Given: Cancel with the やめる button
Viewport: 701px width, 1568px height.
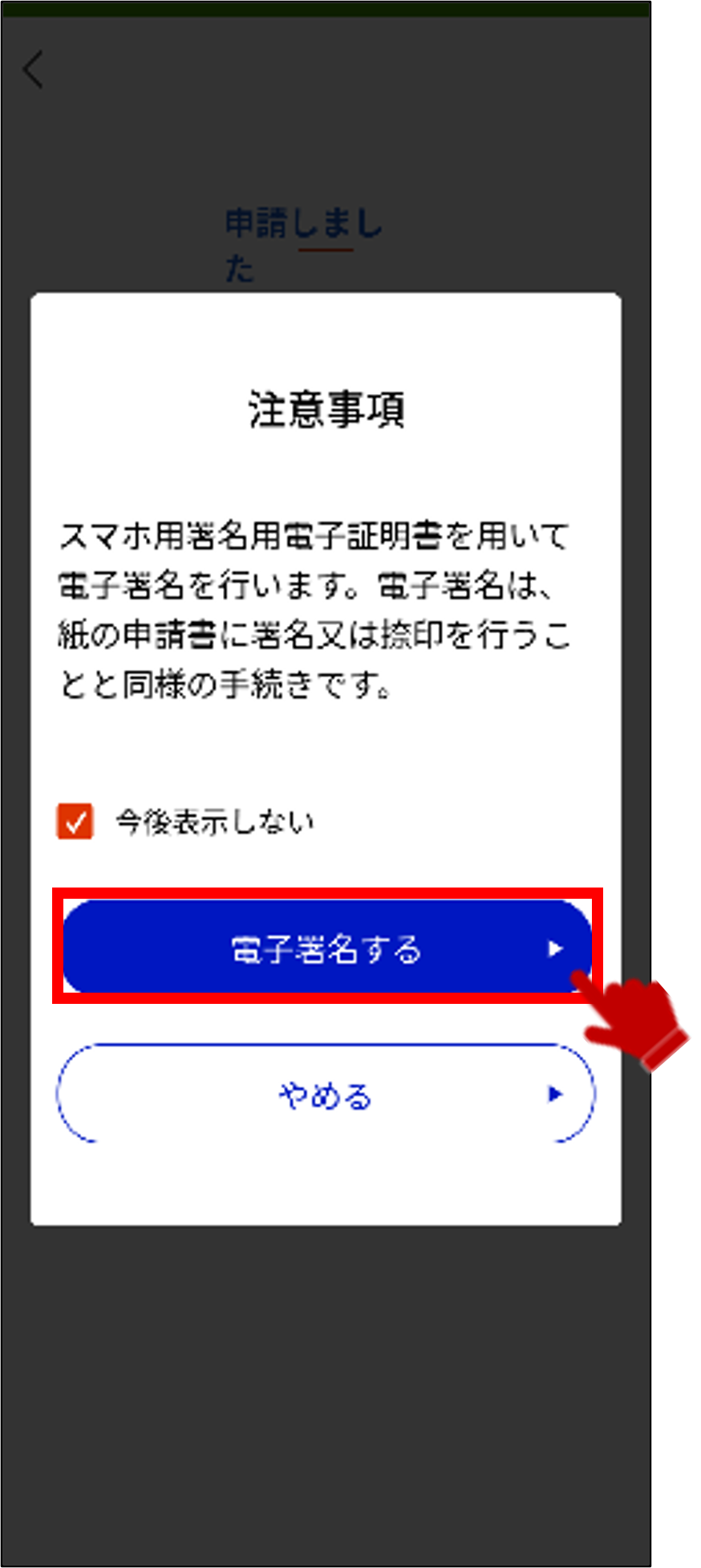Looking at the screenshot, I should click(x=326, y=1094).
